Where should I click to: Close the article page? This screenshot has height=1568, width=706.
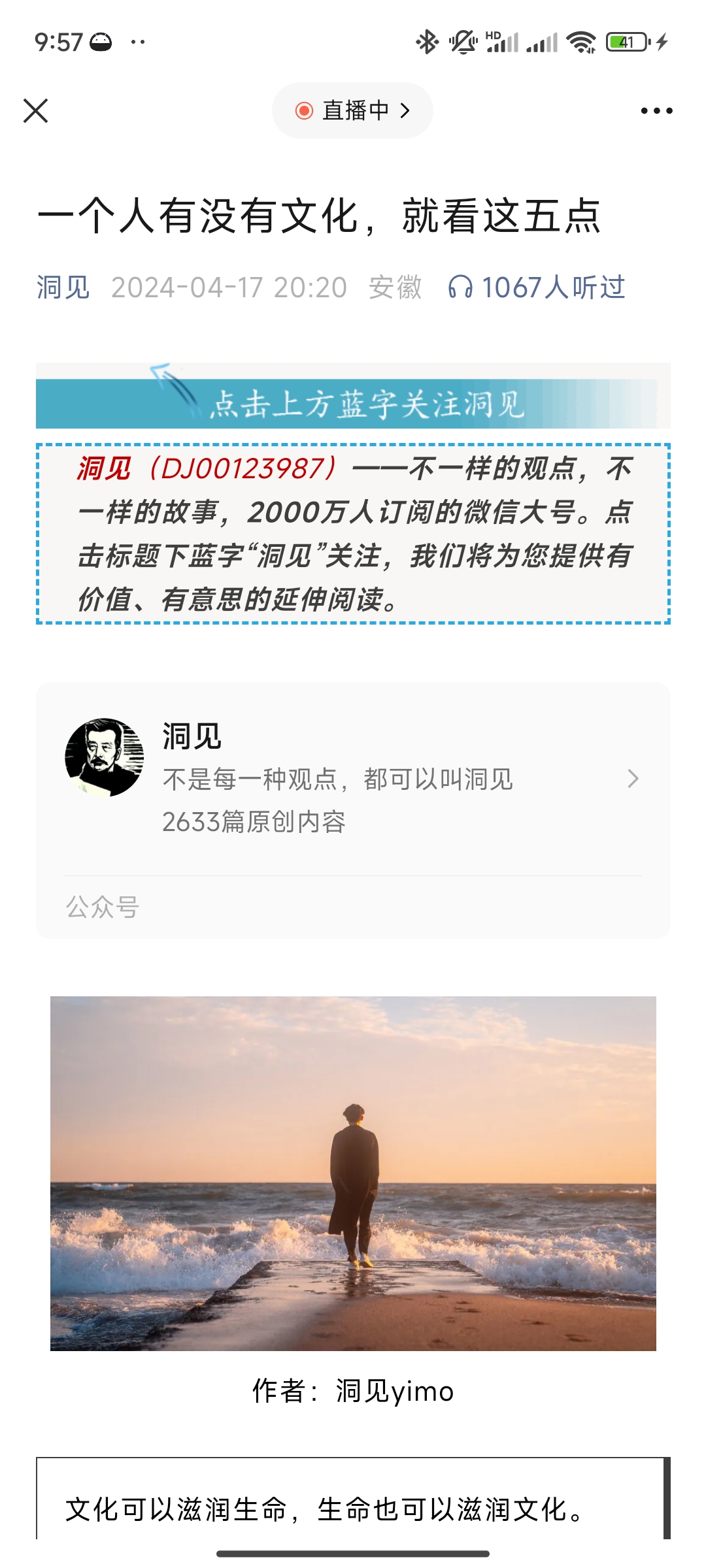point(36,110)
